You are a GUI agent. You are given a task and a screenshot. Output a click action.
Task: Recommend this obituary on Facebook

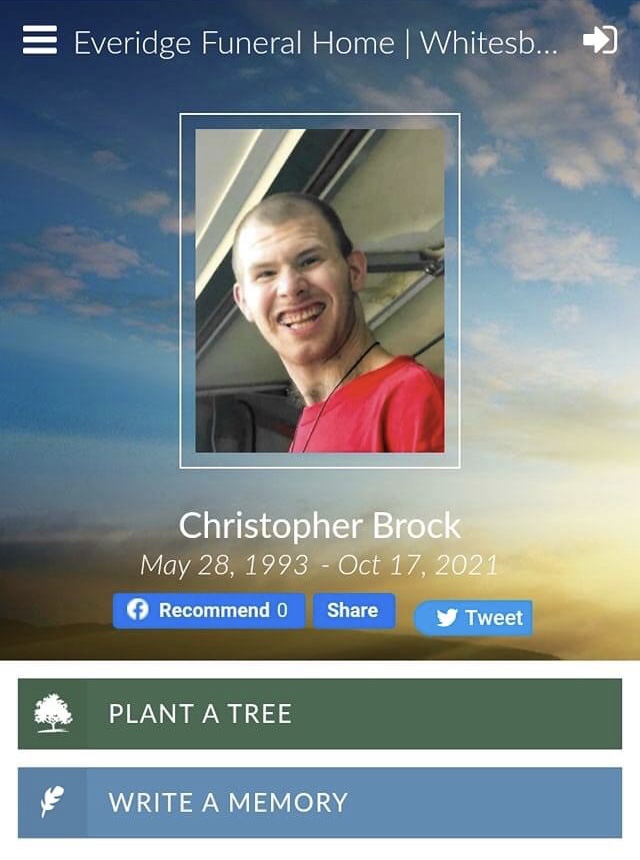click(208, 611)
